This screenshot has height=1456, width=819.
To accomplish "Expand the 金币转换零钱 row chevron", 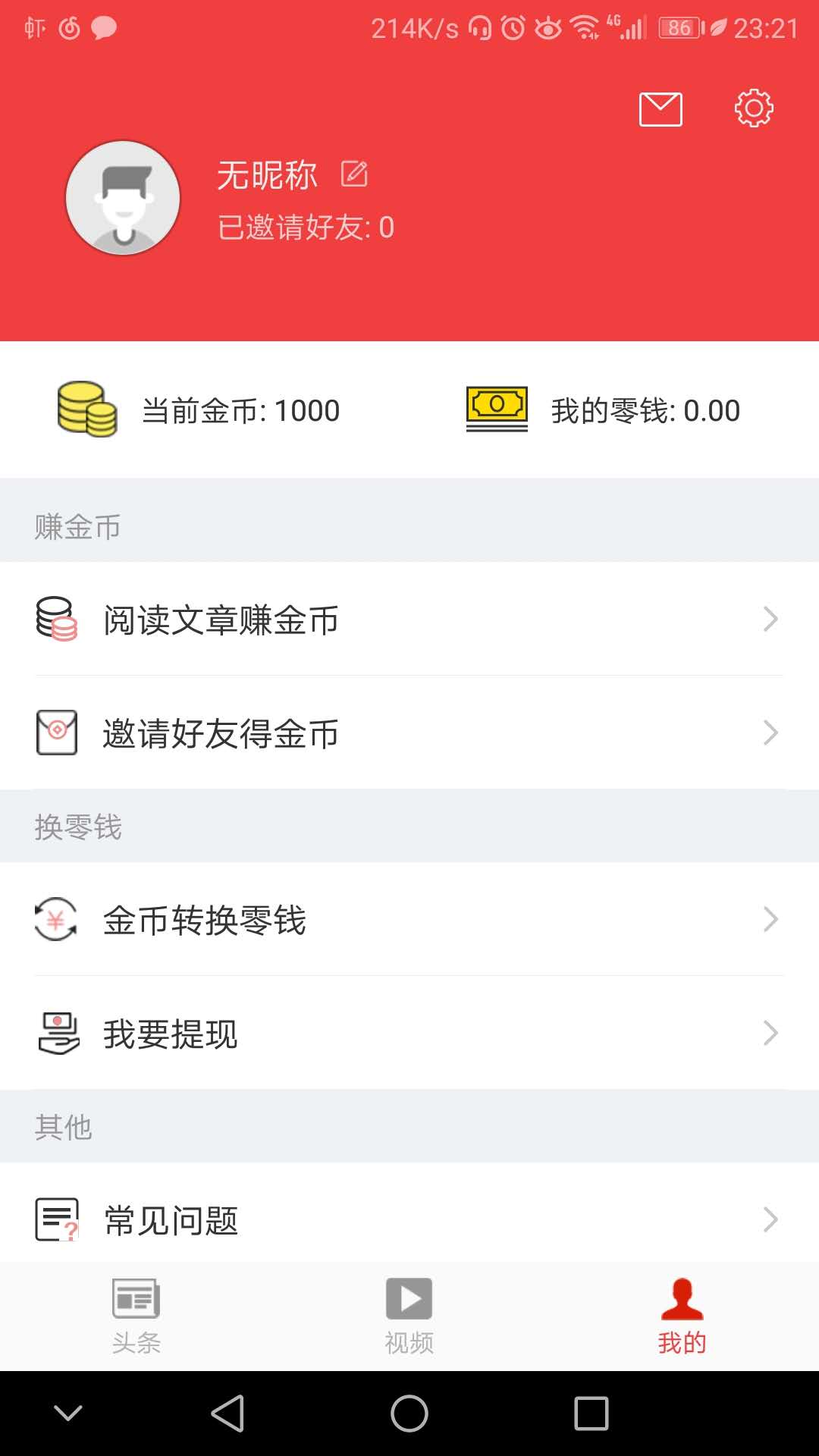I will pos(771,920).
